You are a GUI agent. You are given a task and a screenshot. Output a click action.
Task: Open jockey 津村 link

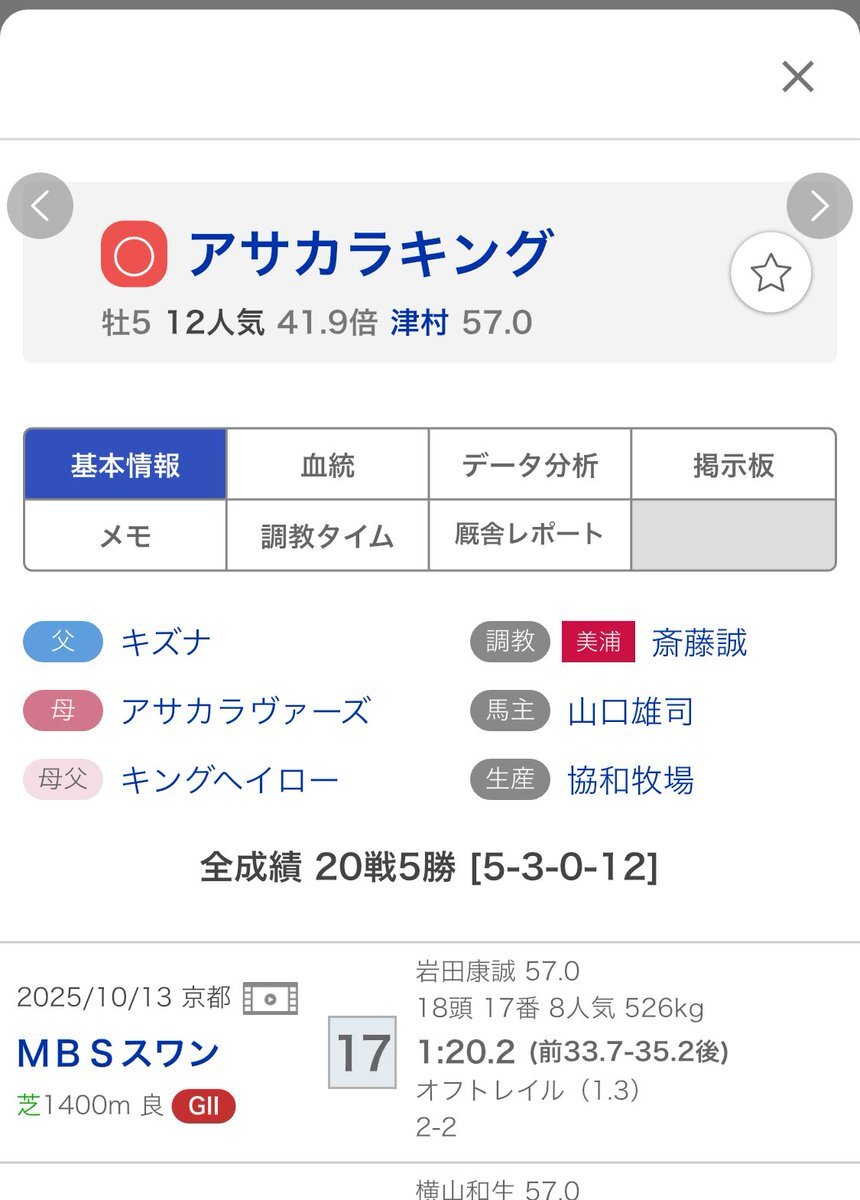point(419,323)
